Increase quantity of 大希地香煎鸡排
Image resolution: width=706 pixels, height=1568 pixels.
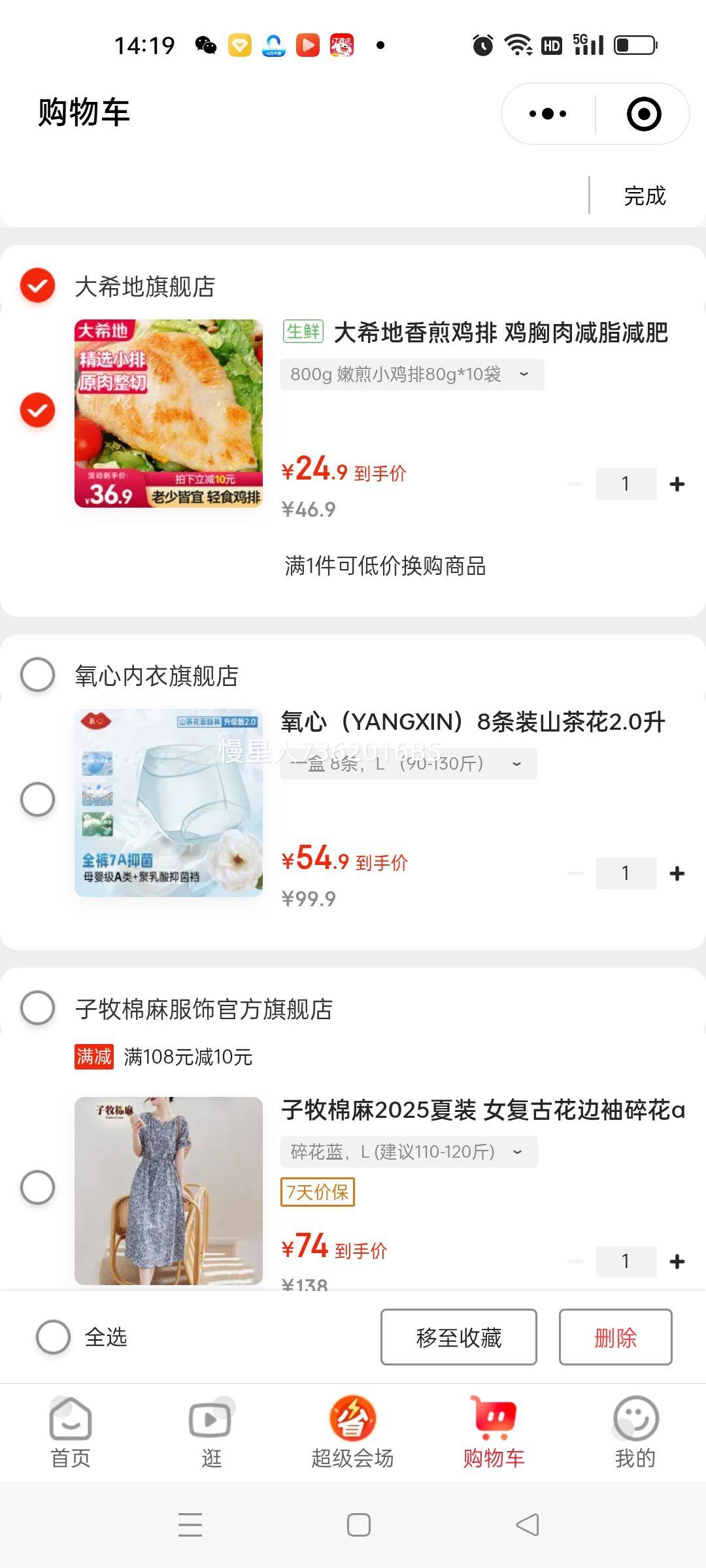pyautogui.click(x=677, y=484)
